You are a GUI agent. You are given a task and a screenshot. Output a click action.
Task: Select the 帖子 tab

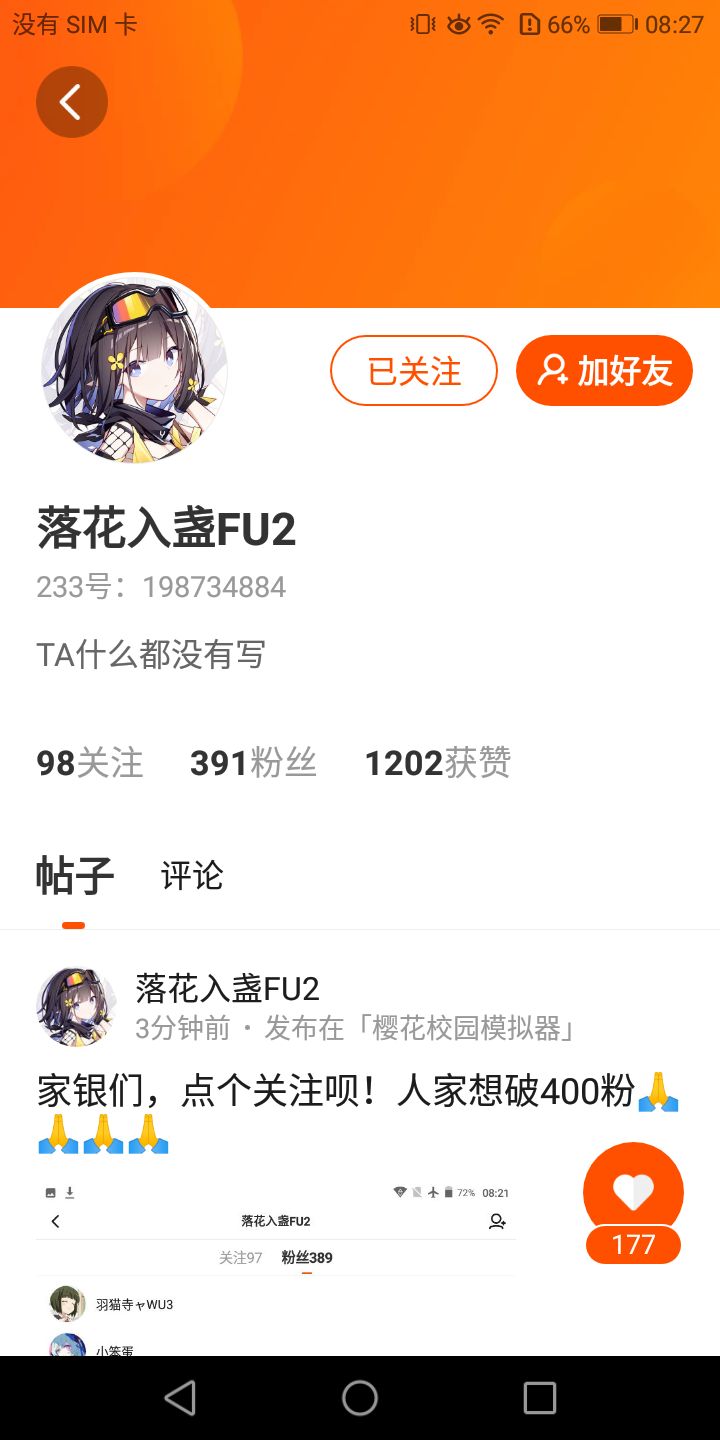[x=75, y=876]
